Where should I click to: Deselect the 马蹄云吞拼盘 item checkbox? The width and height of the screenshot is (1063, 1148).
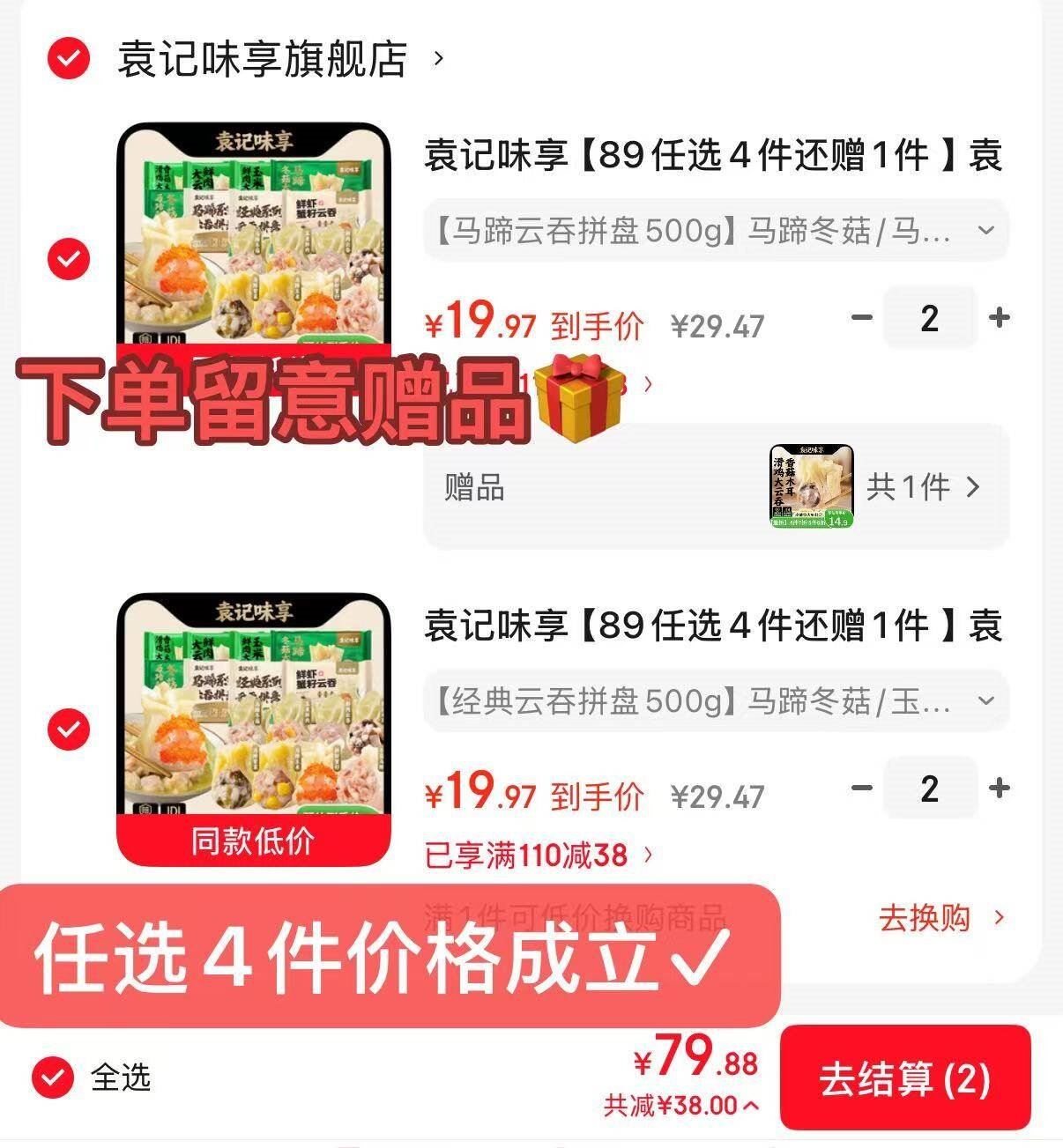coord(69,259)
